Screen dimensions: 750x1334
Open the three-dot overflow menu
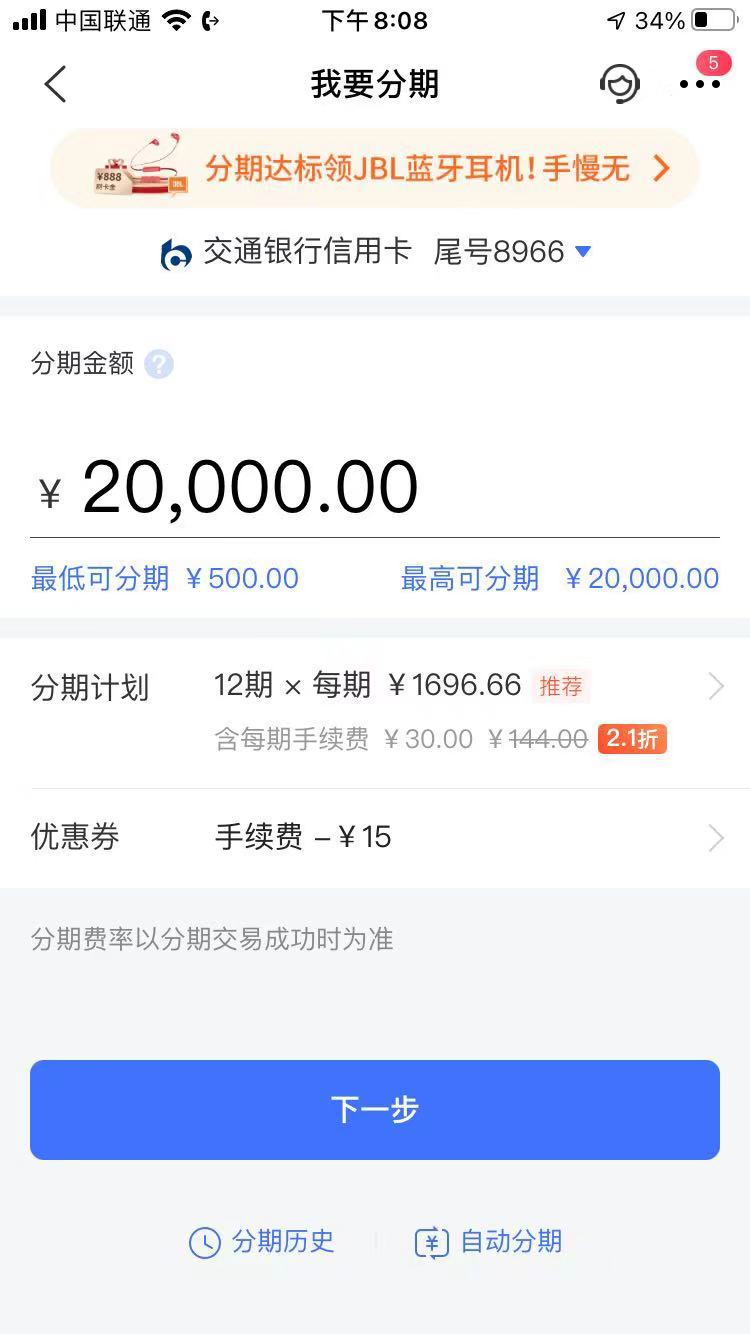tap(699, 84)
